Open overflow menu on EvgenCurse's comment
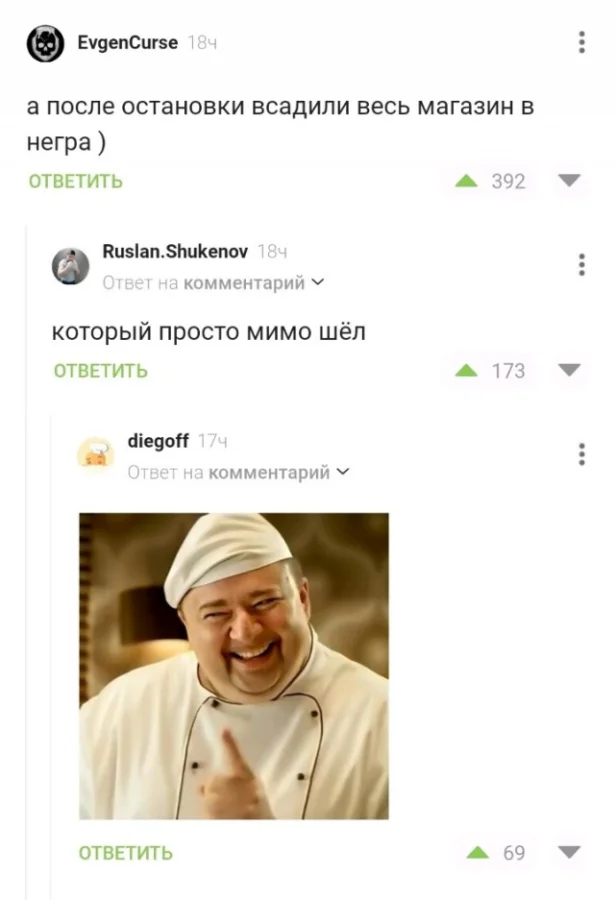Viewport: 615px width, 900px height. click(x=582, y=43)
